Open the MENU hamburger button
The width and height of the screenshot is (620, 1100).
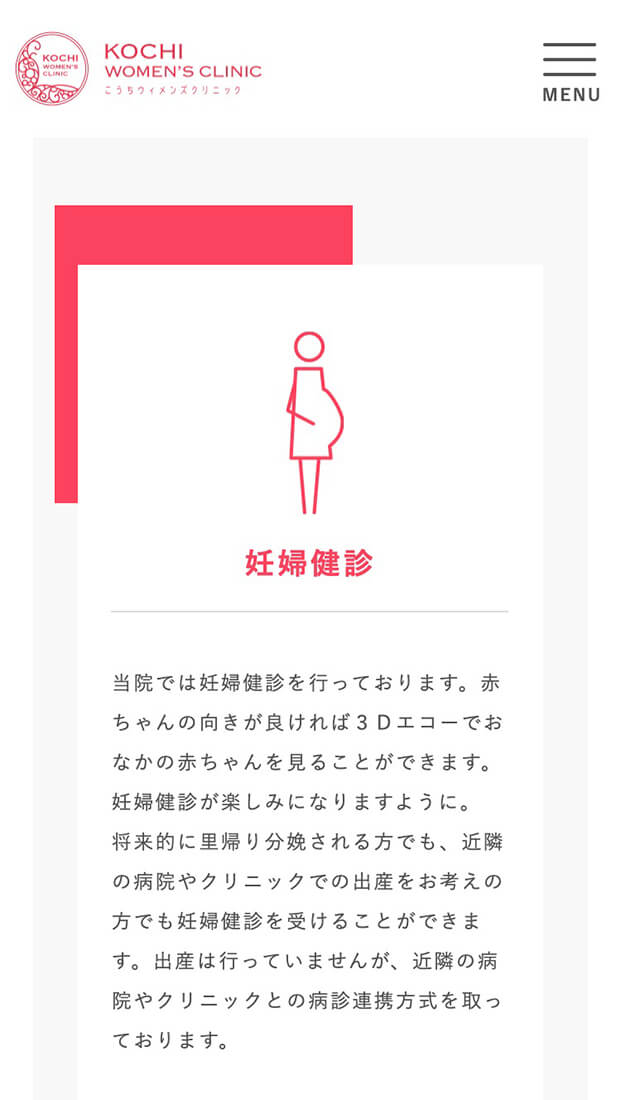[x=570, y=72]
